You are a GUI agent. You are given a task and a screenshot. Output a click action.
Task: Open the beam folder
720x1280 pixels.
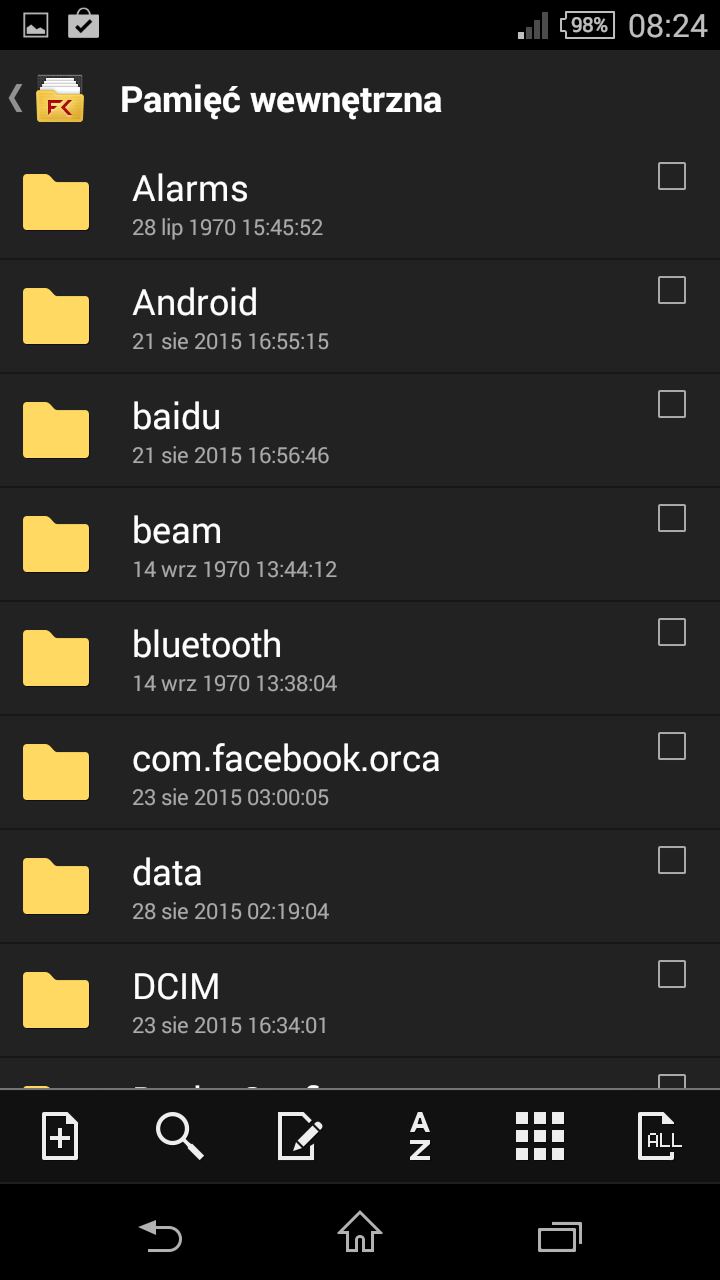click(x=360, y=545)
